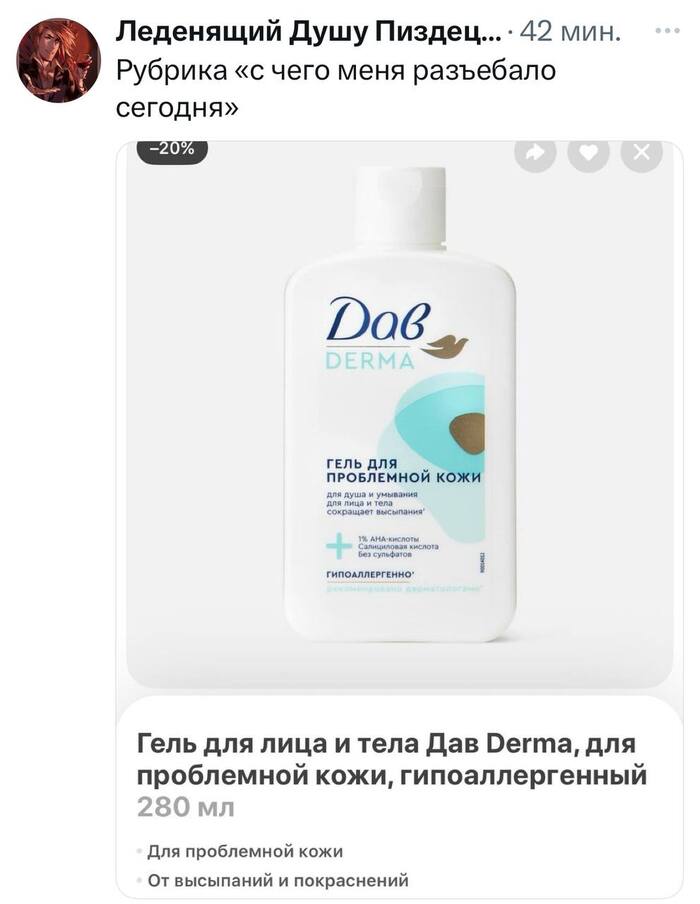Image resolution: width=700 pixels, height=904 pixels.
Task: Open the post author's profile avatar
Action: coord(58,60)
